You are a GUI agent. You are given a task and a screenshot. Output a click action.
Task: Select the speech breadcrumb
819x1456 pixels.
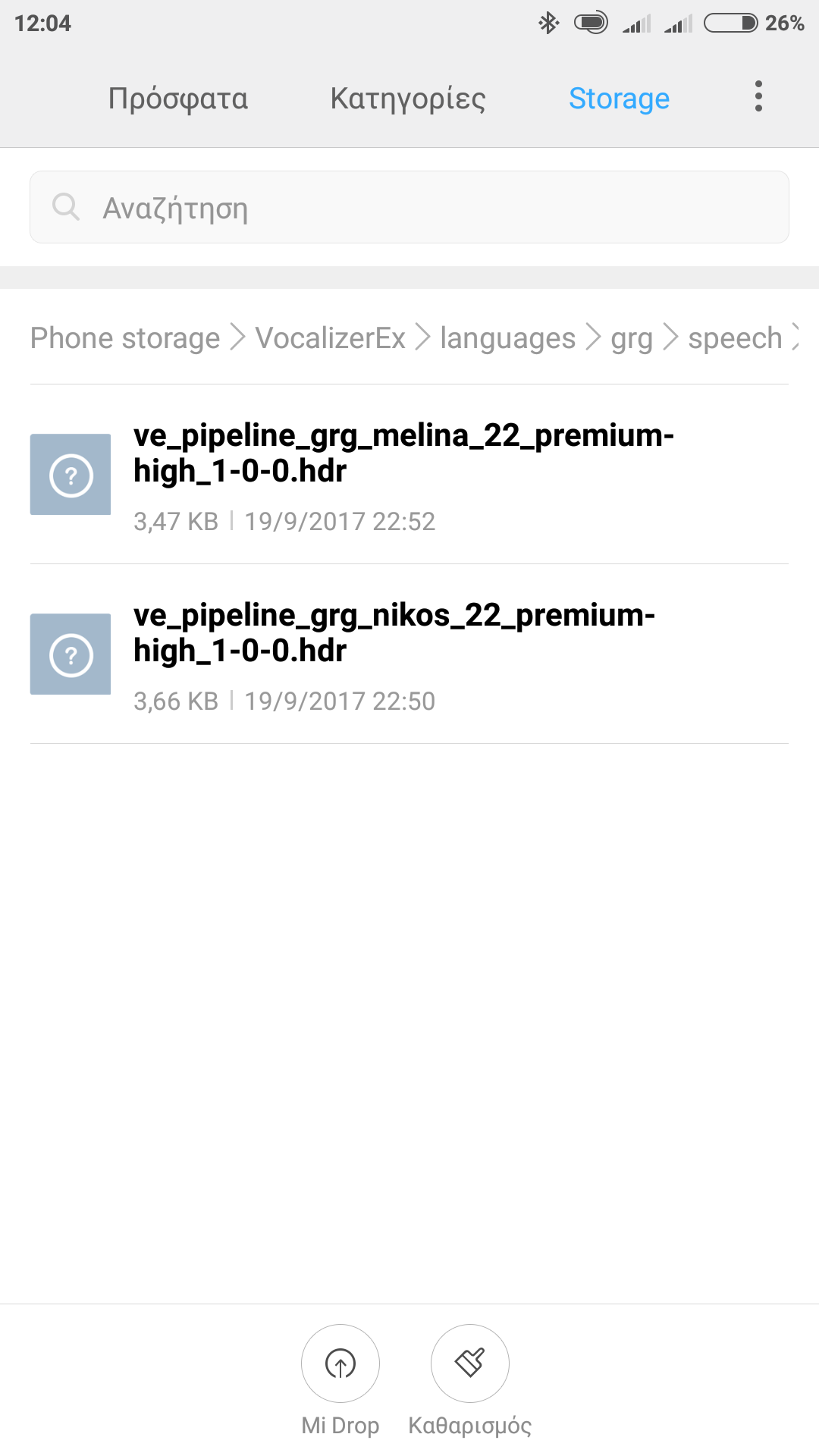click(734, 338)
